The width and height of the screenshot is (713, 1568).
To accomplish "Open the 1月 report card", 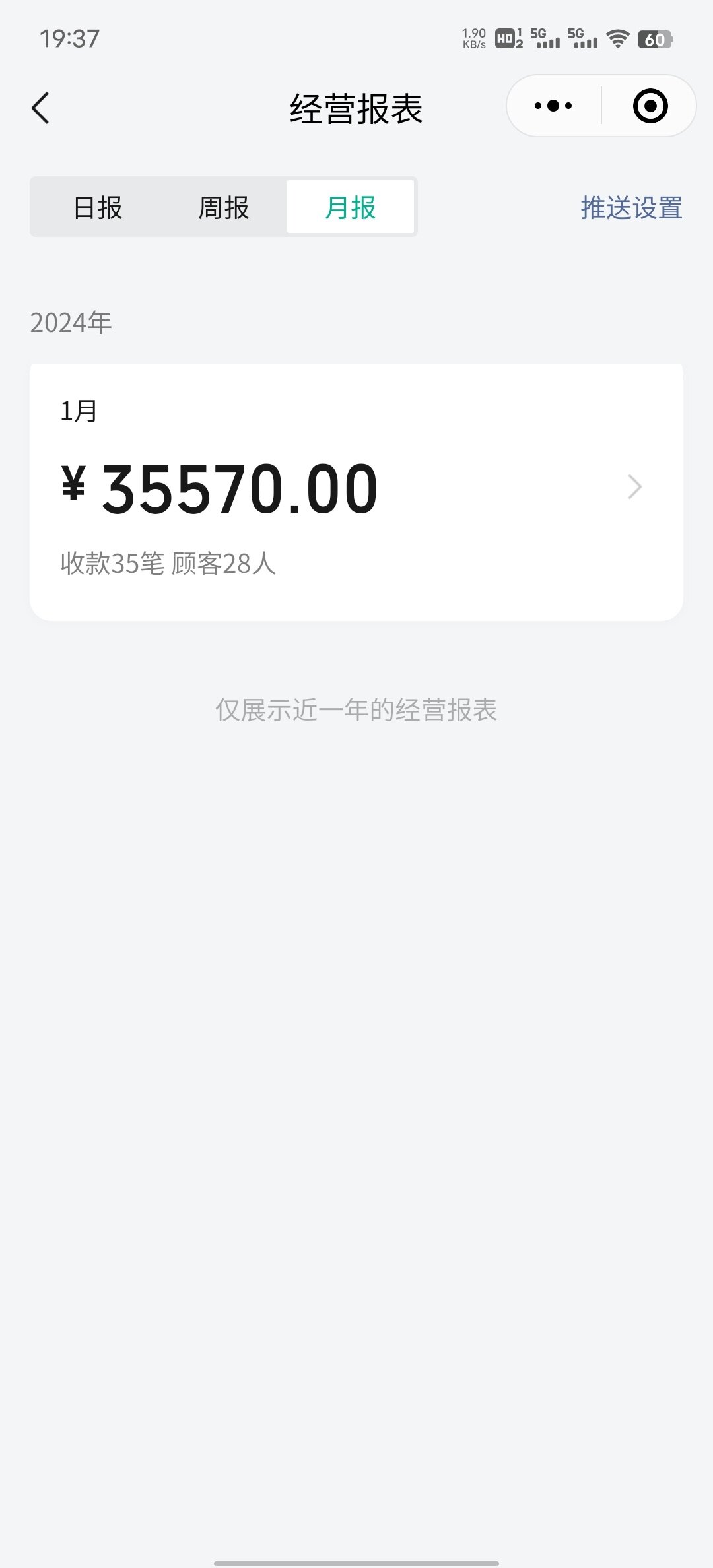I will pyautogui.click(x=356, y=492).
